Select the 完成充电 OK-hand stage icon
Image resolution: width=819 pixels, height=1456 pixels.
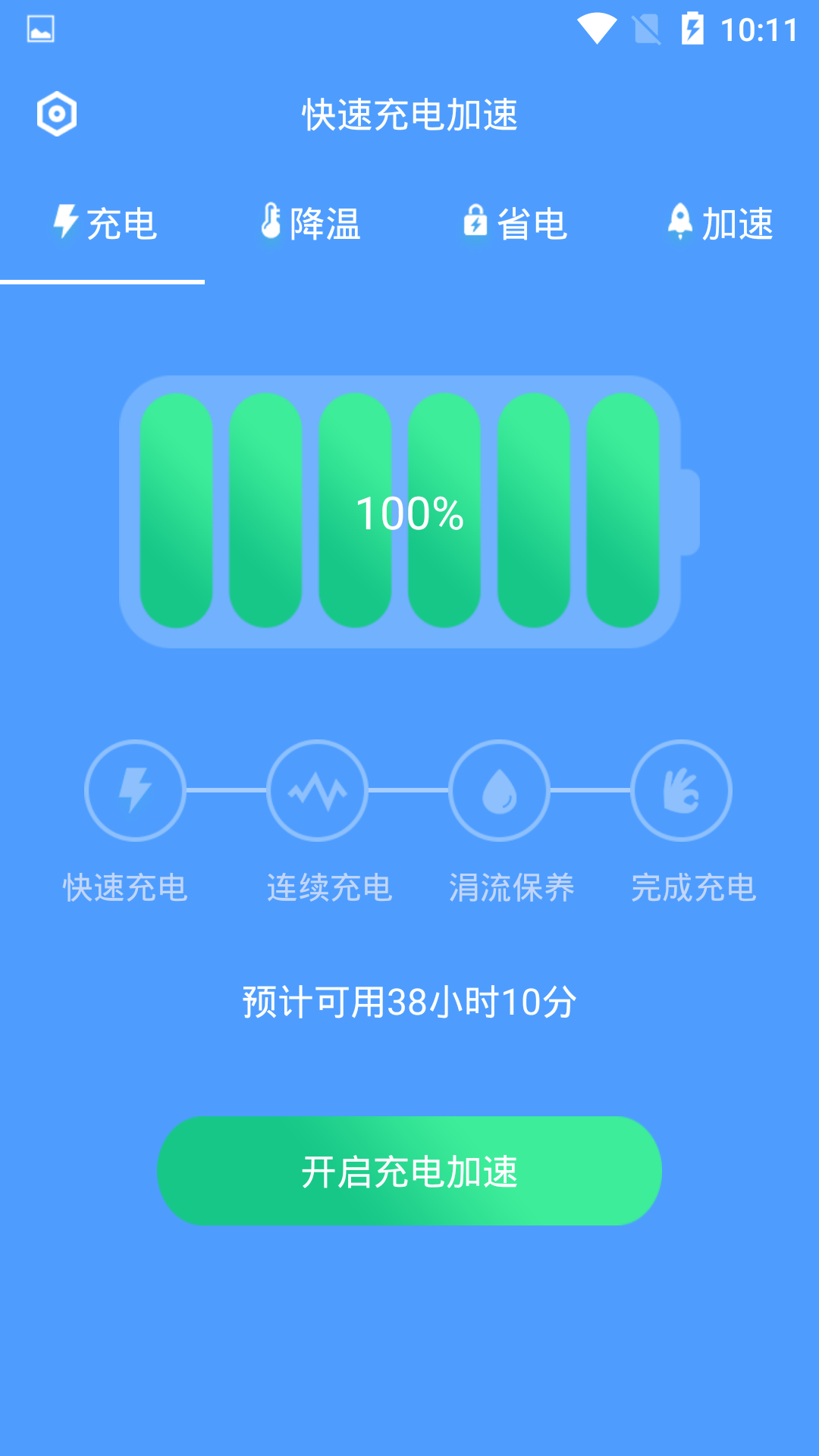coord(681,790)
